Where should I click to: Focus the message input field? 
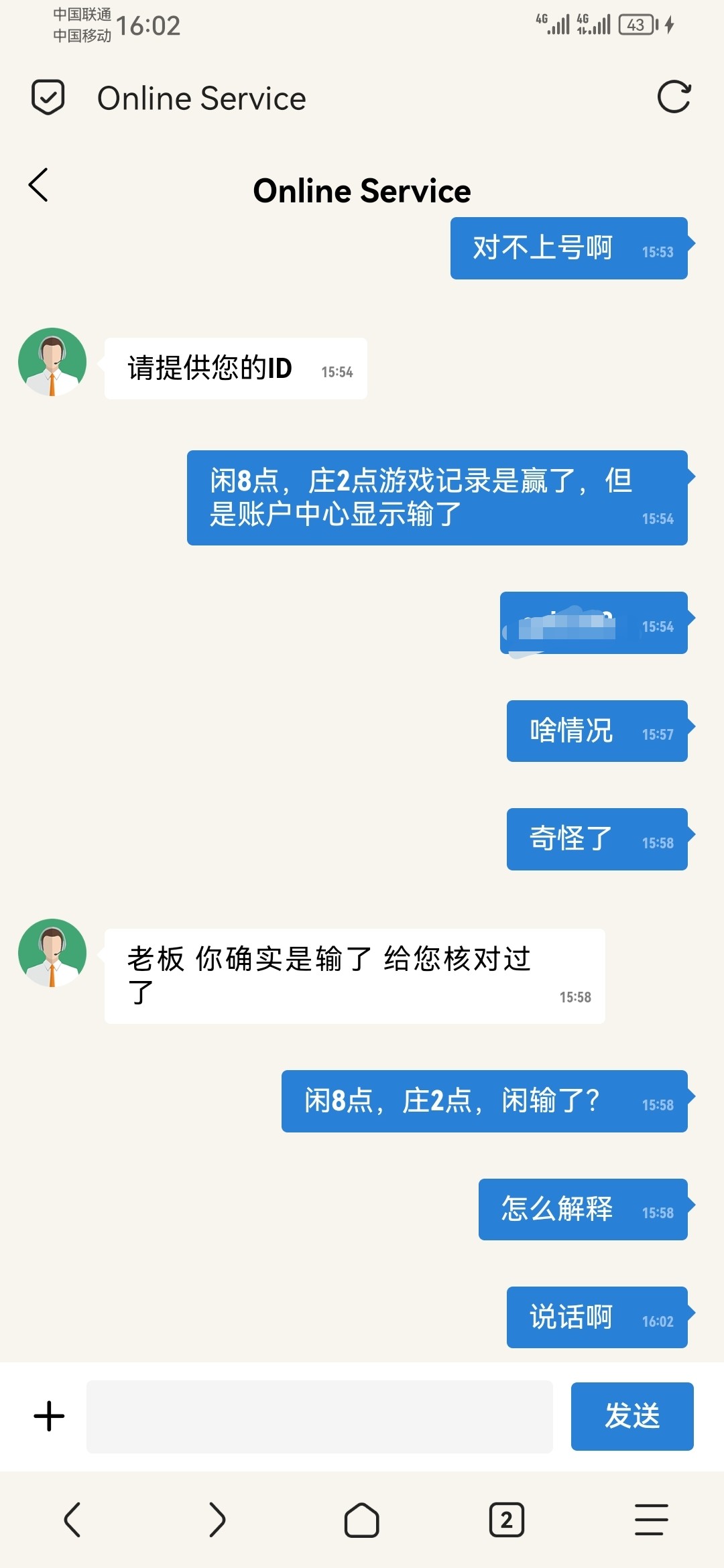point(319,1416)
